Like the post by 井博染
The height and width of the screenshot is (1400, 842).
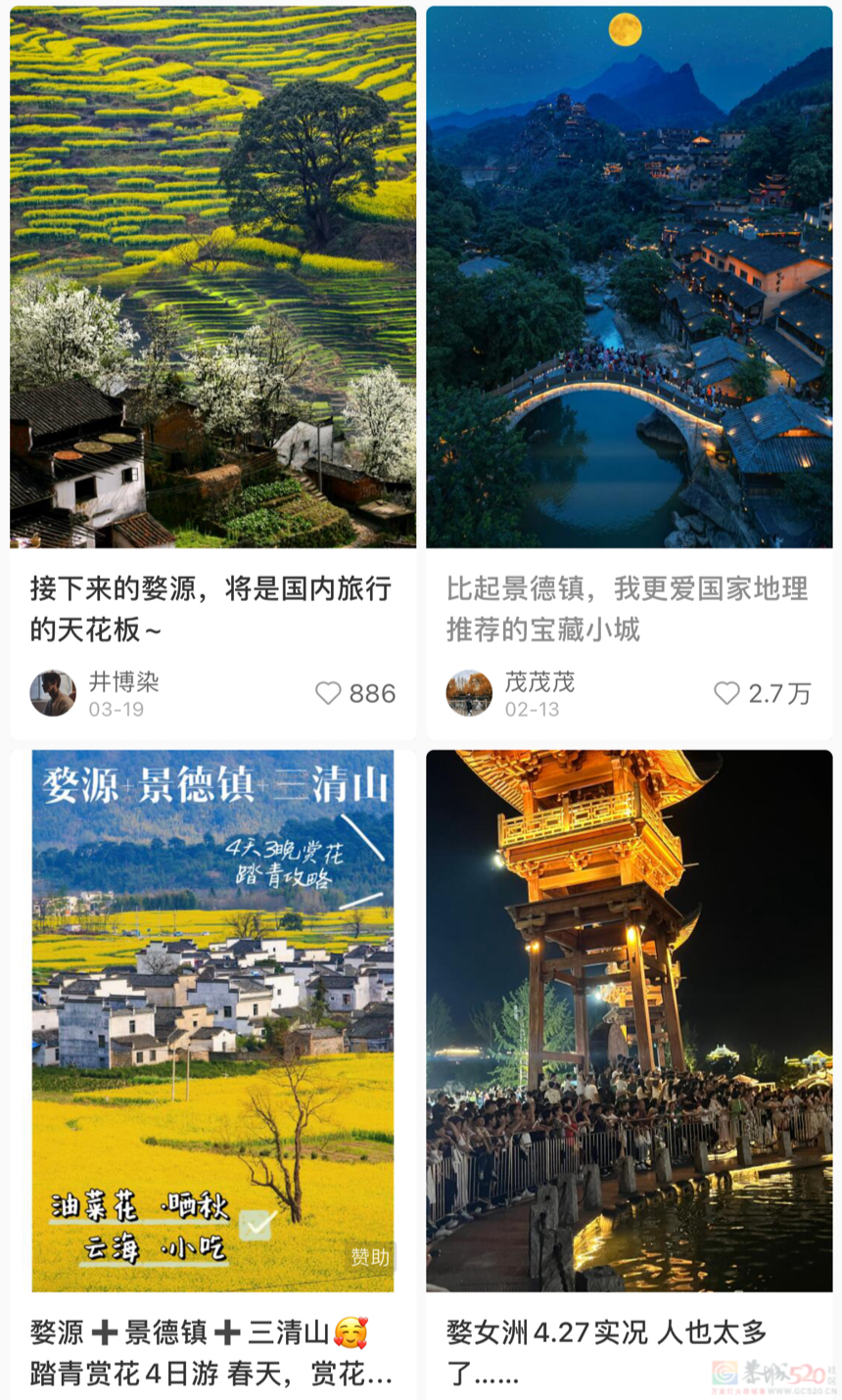pyautogui.click(x=329, y=693)
